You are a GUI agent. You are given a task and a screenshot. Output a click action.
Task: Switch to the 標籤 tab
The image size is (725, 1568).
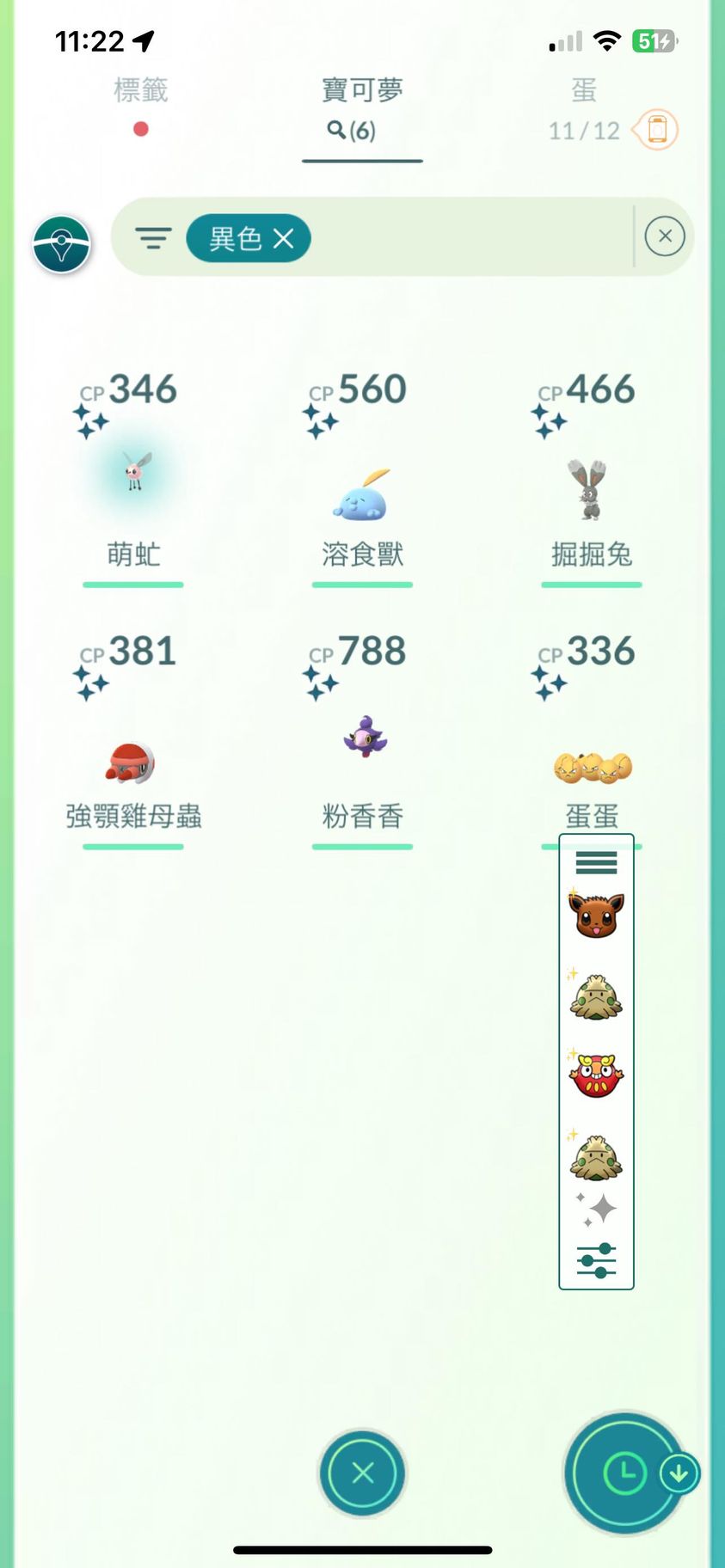140,90
